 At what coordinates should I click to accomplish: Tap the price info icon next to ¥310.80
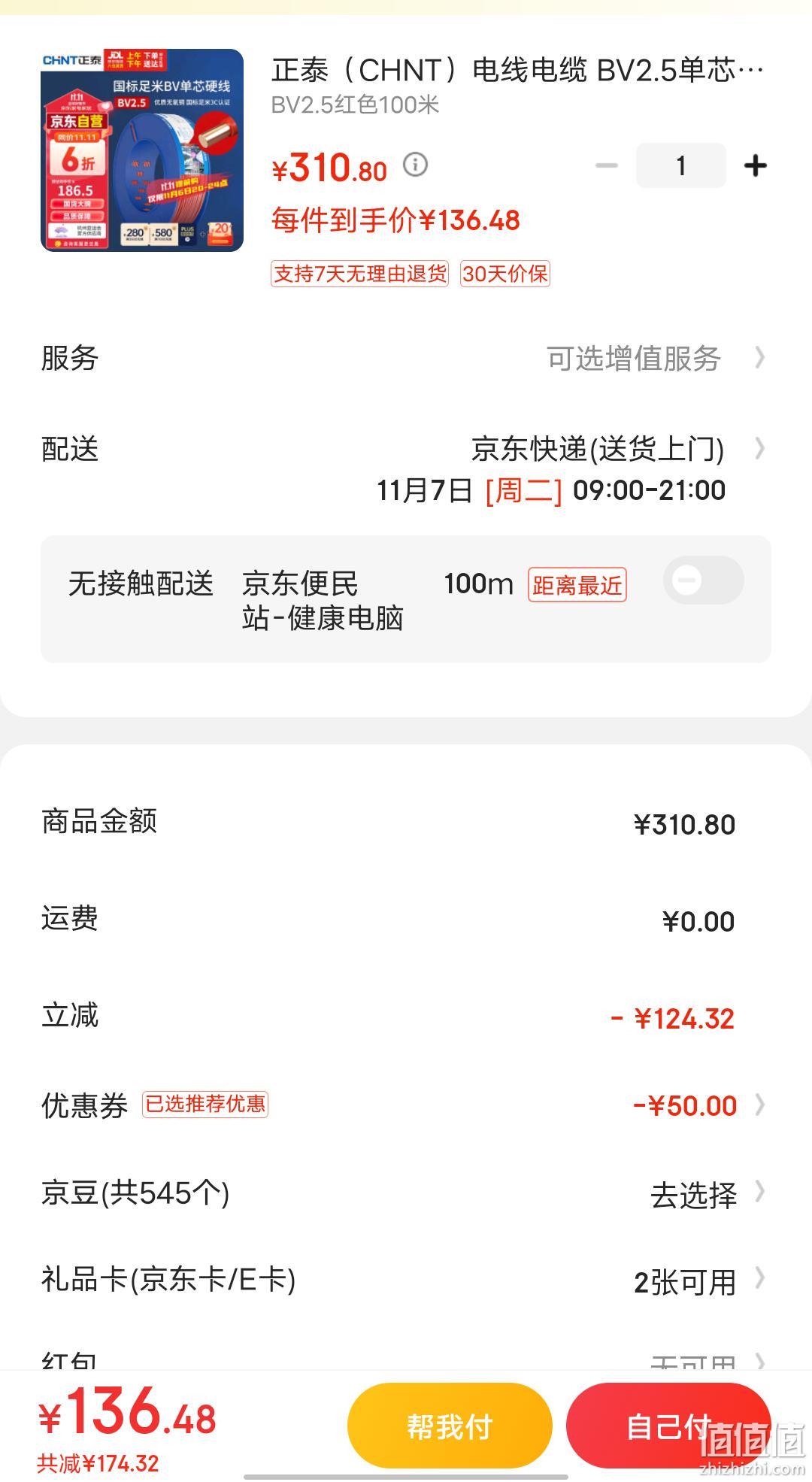415,164
